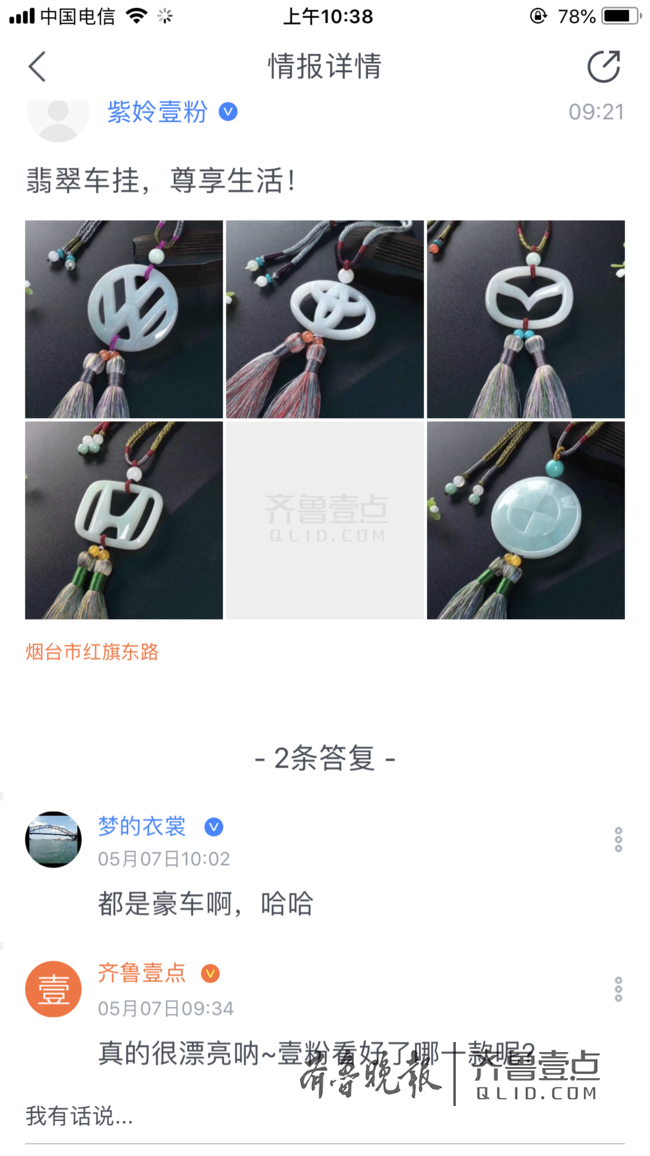Open the unloaded placeholder photo tile
This screenshot has height=1156, width=650.
(x=325, y=520)
